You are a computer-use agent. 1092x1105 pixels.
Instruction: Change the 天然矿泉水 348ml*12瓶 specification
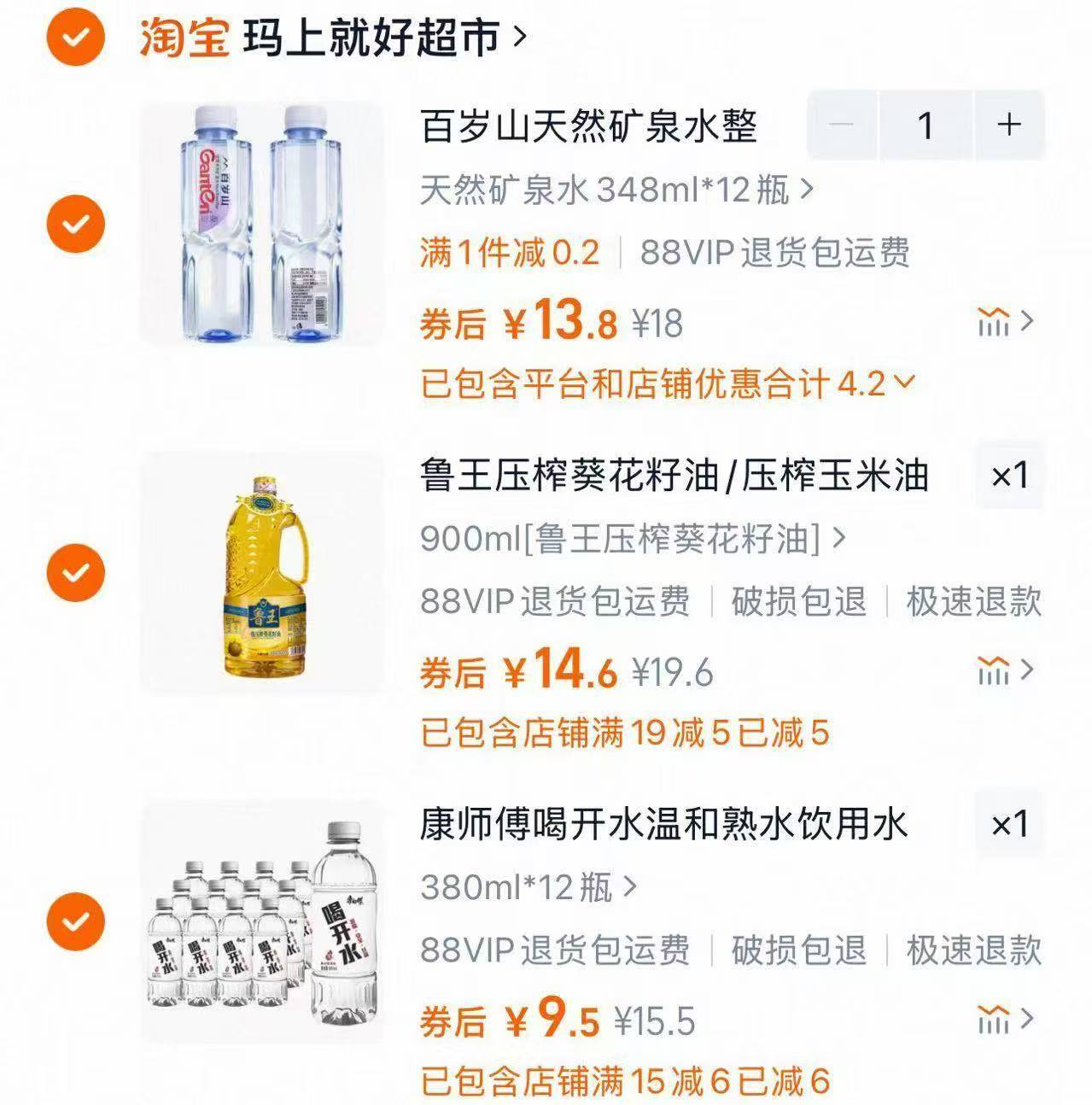pos(616,190)
